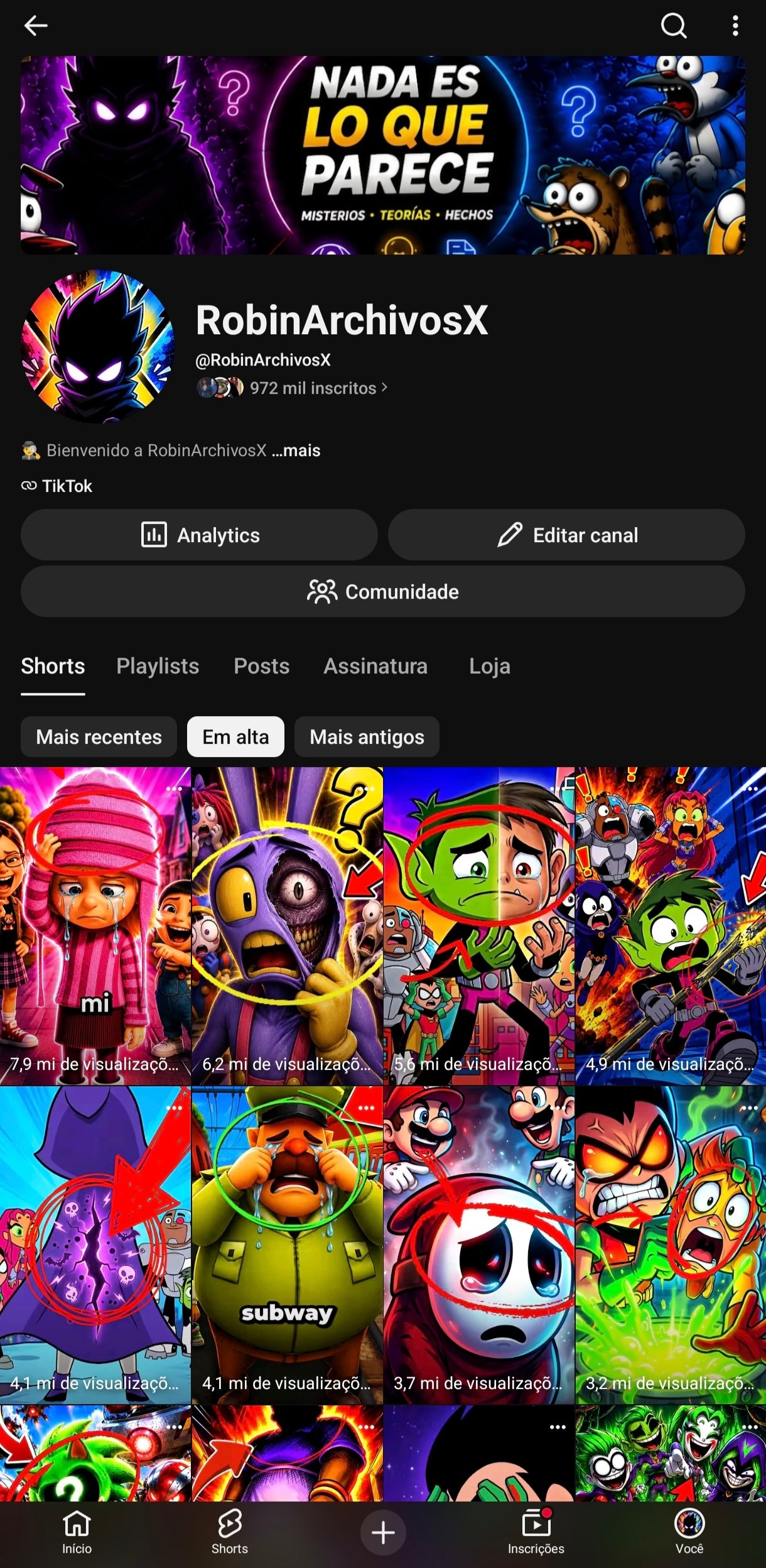This screenshot has width=766, height=1568.
Task: Go back with the top arrow
Action: pyautogui.click(x=36, y=26)
